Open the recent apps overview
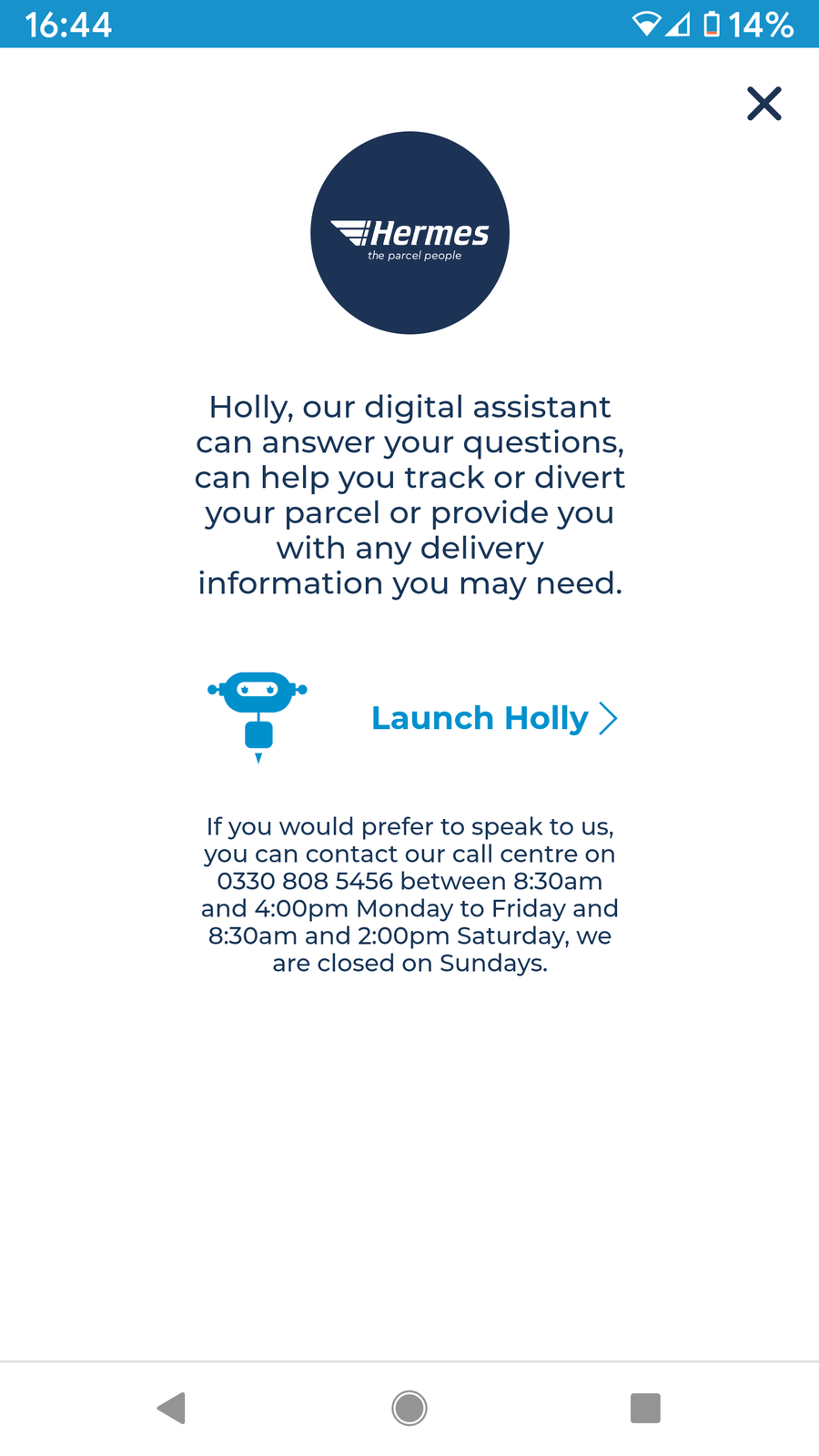 click(x=645, y=1408)
